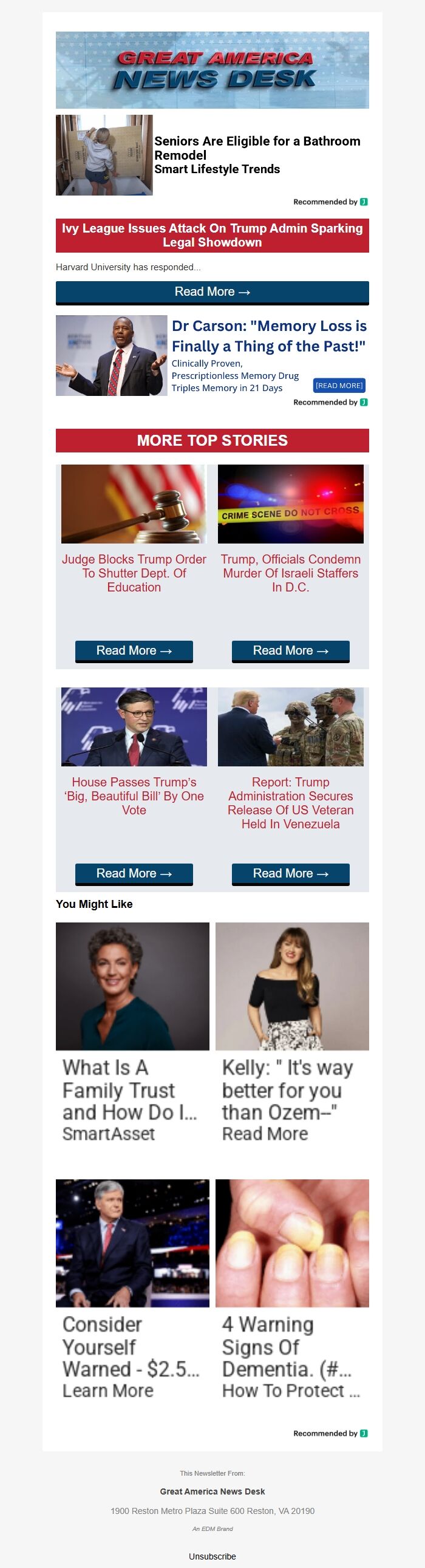Tap the [READ MORE] button in Carson ad
Screen dimensions: 425x1568
pyautogui.click(x=339, y=385)
